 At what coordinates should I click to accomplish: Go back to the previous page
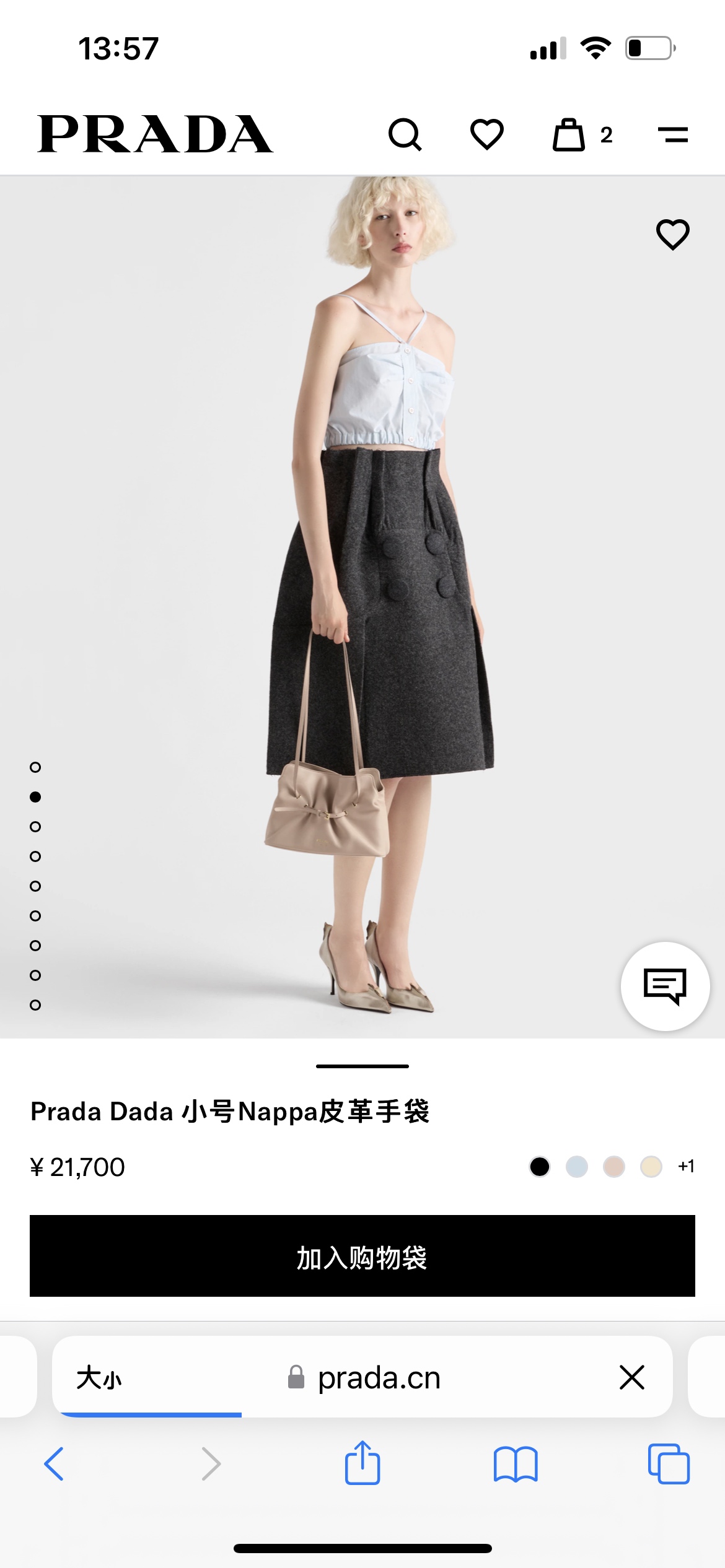coord(55,1464)
